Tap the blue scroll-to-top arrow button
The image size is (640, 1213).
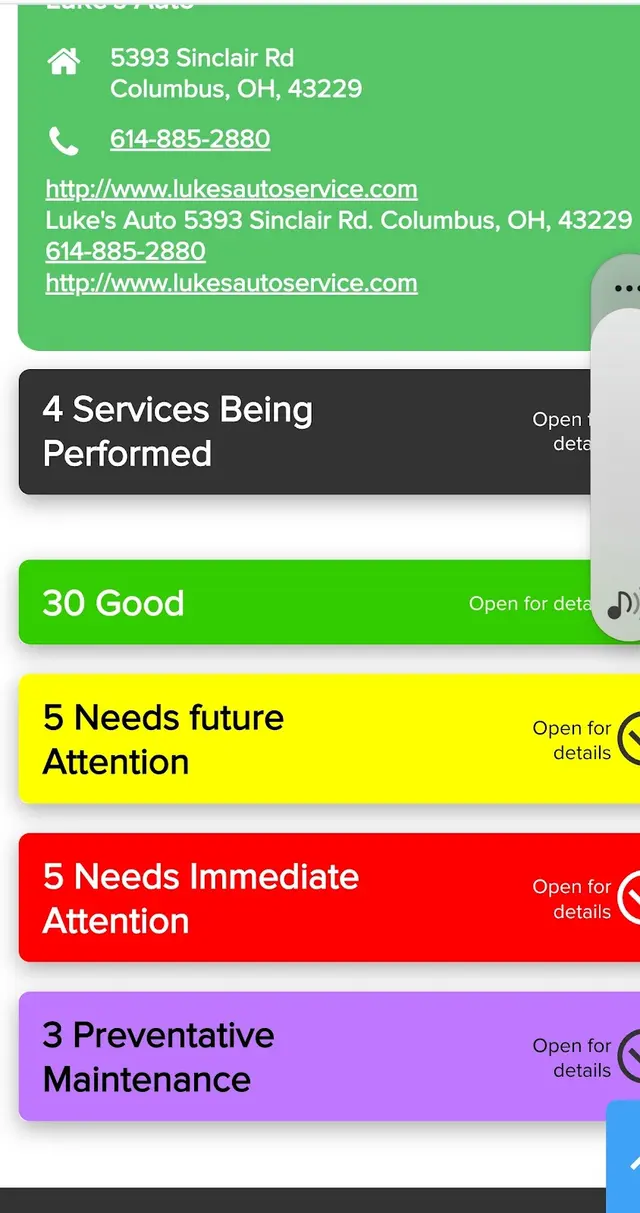click(x=624, y=1158)
